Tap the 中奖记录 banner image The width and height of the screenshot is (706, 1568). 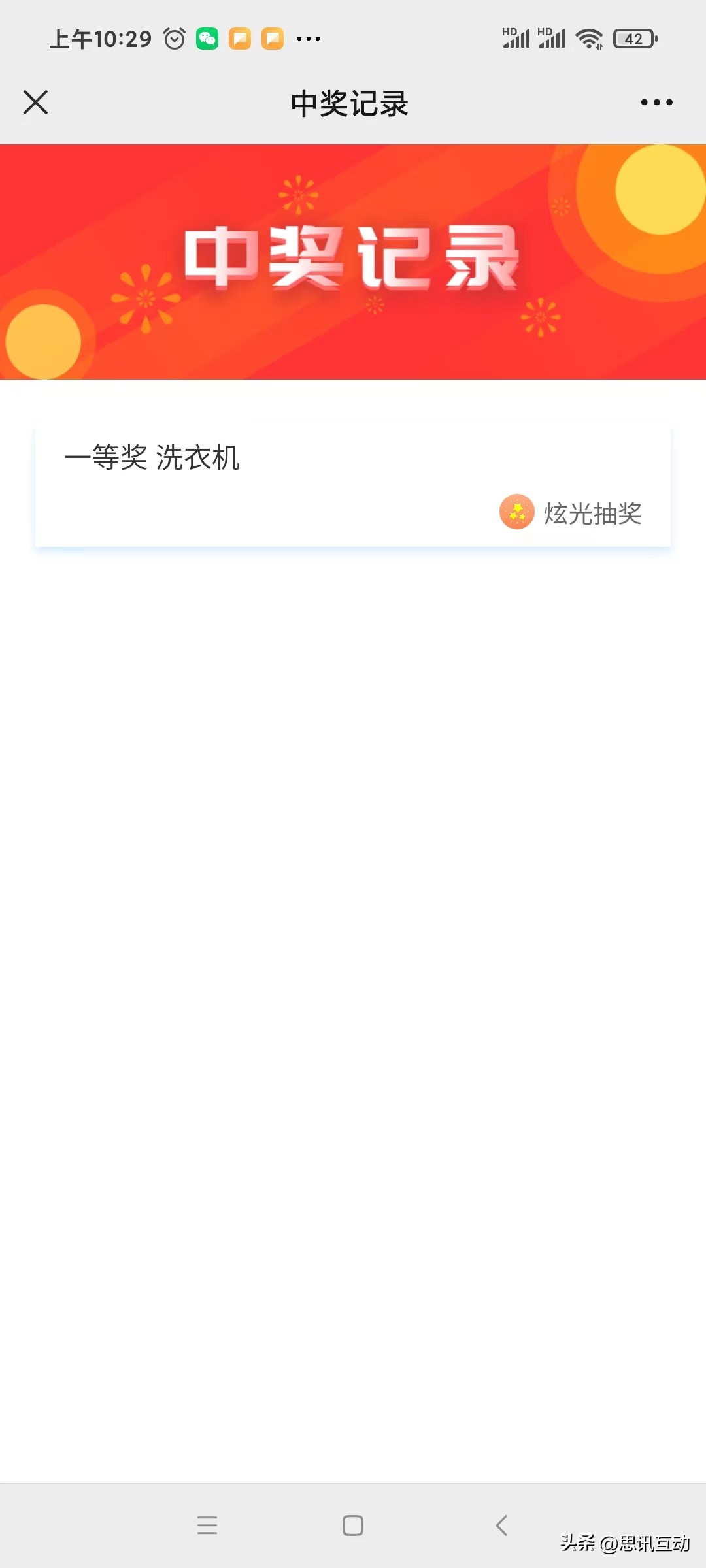353,259
